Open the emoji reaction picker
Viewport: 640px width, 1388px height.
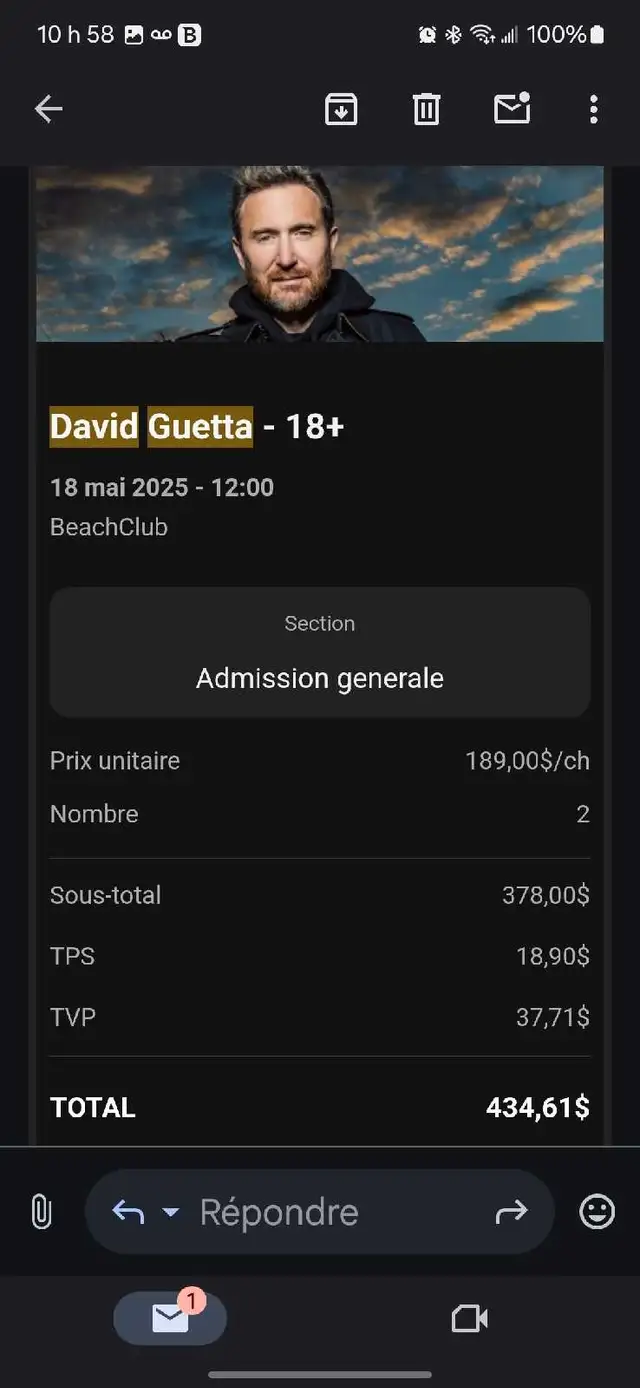(597, 1212)
